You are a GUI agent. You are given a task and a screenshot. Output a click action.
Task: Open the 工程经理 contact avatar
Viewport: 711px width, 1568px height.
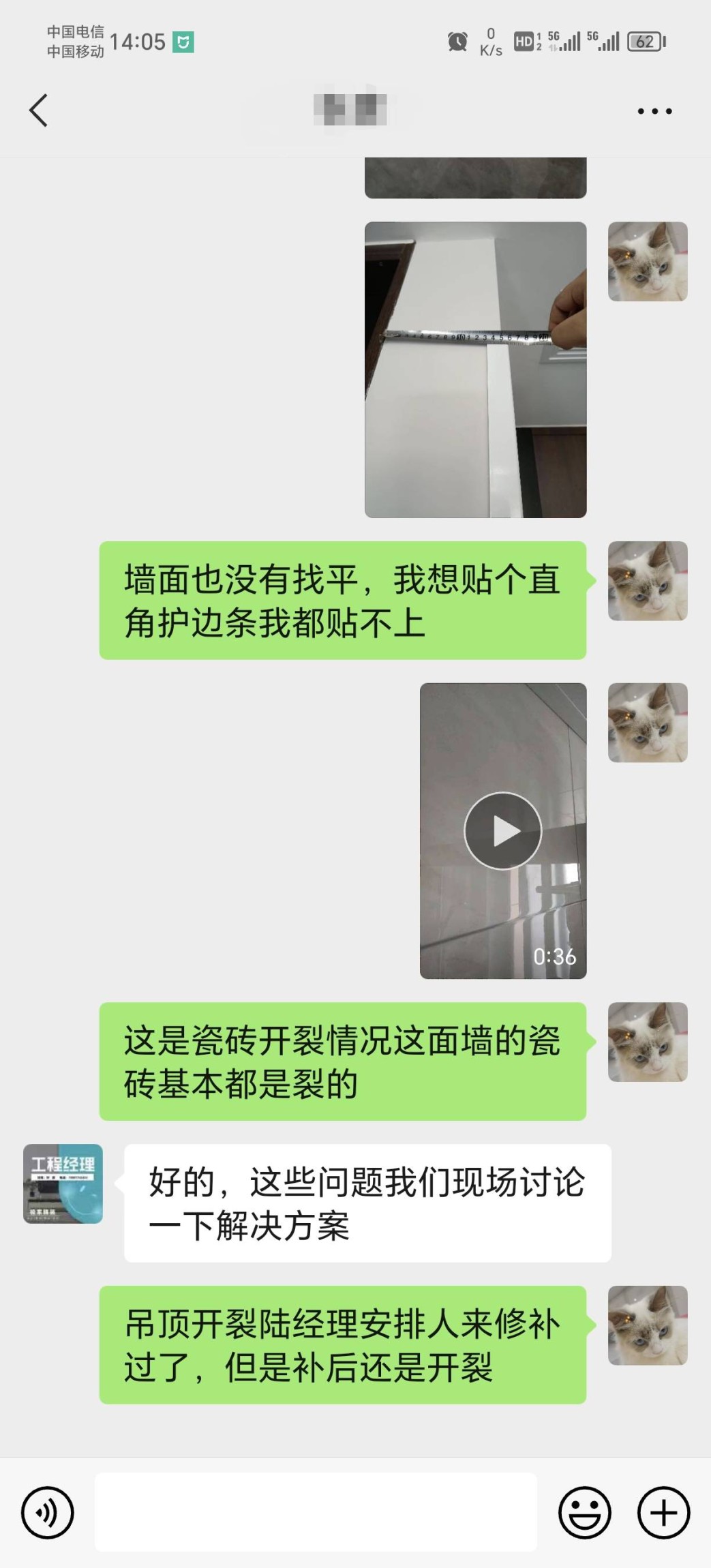(x=63, y=1183)
